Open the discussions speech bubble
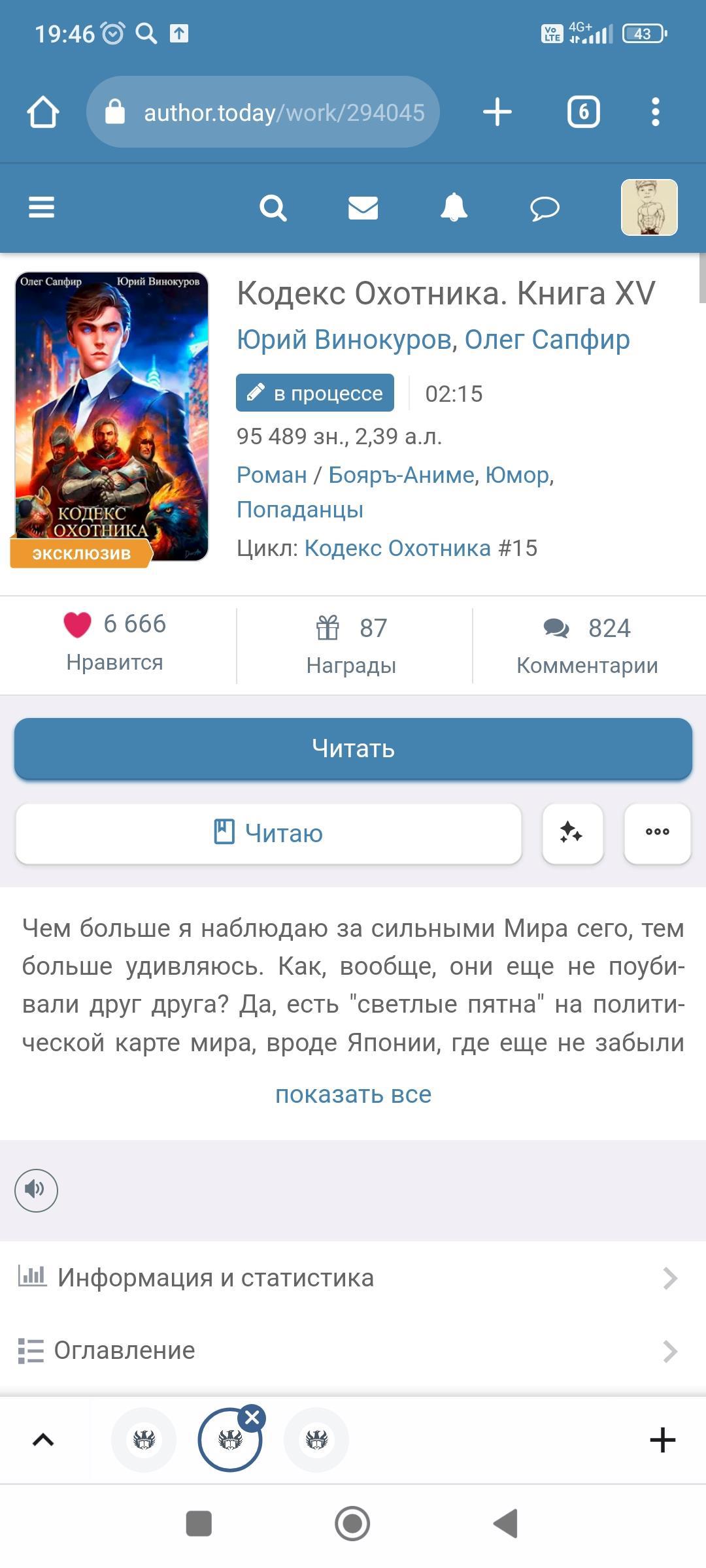Image resolution: width=706 pixels, height=1568 pixels. [x=544, y=208]
